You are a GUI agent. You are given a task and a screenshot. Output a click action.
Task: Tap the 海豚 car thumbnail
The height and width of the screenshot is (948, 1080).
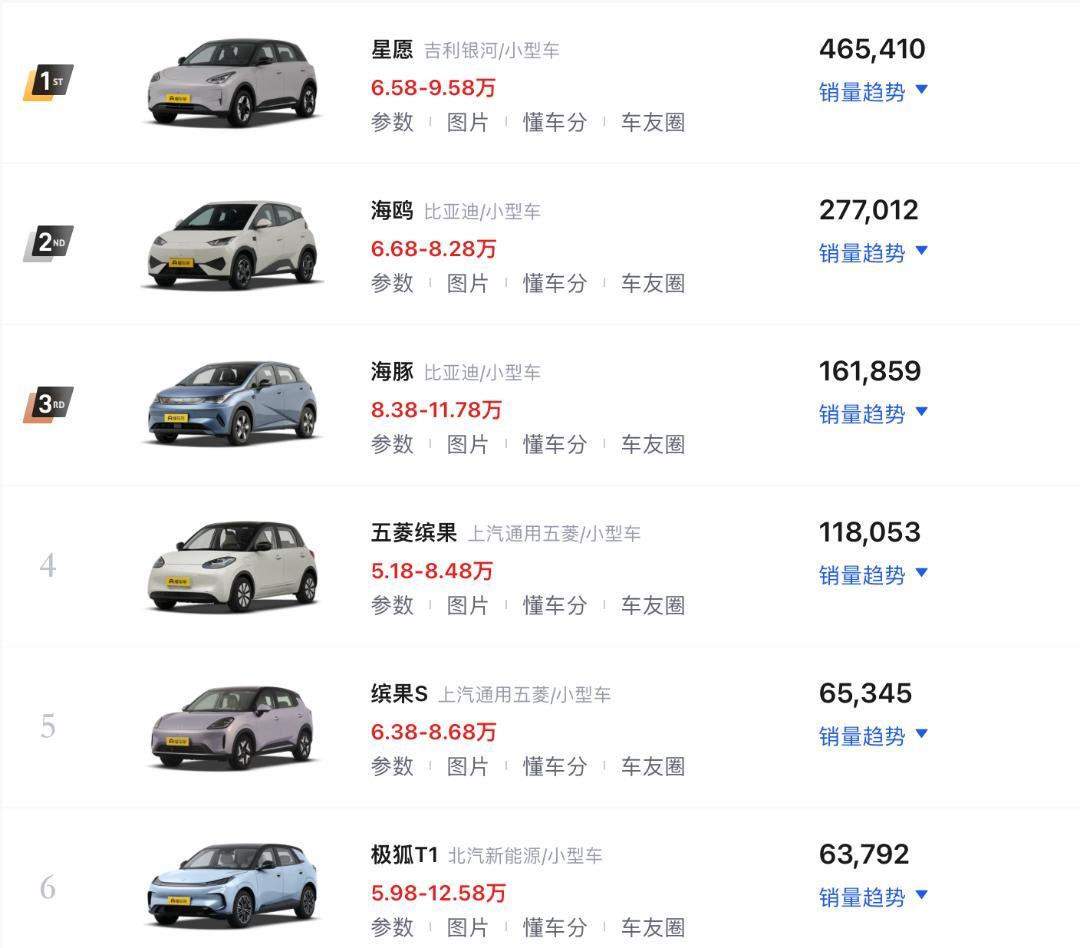[x=233, y=404]
